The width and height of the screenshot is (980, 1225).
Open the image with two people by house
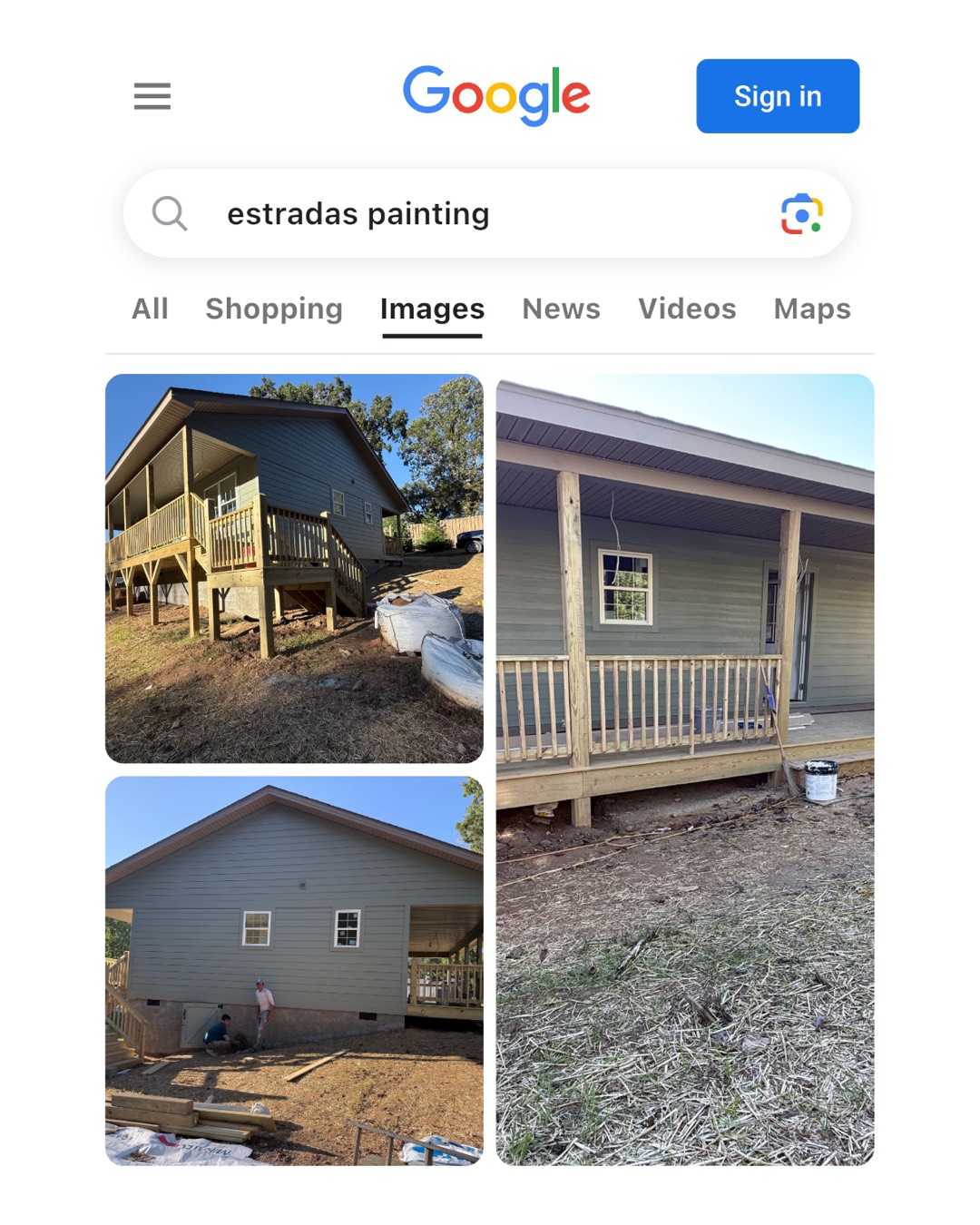point(294,970)
